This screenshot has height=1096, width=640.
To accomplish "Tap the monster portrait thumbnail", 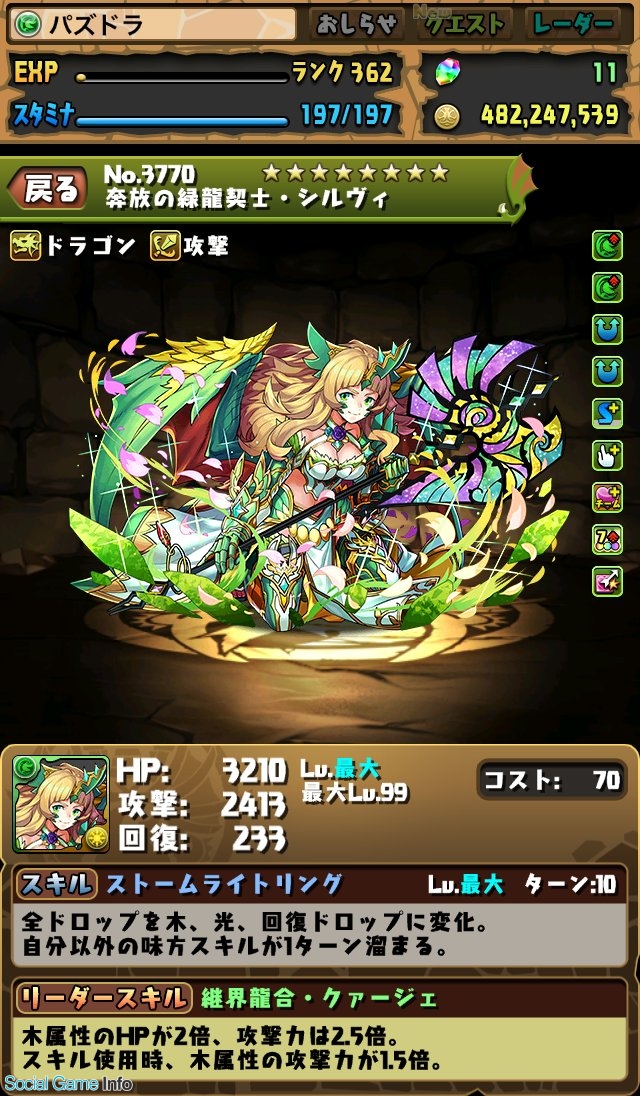I will click(60, 803).
